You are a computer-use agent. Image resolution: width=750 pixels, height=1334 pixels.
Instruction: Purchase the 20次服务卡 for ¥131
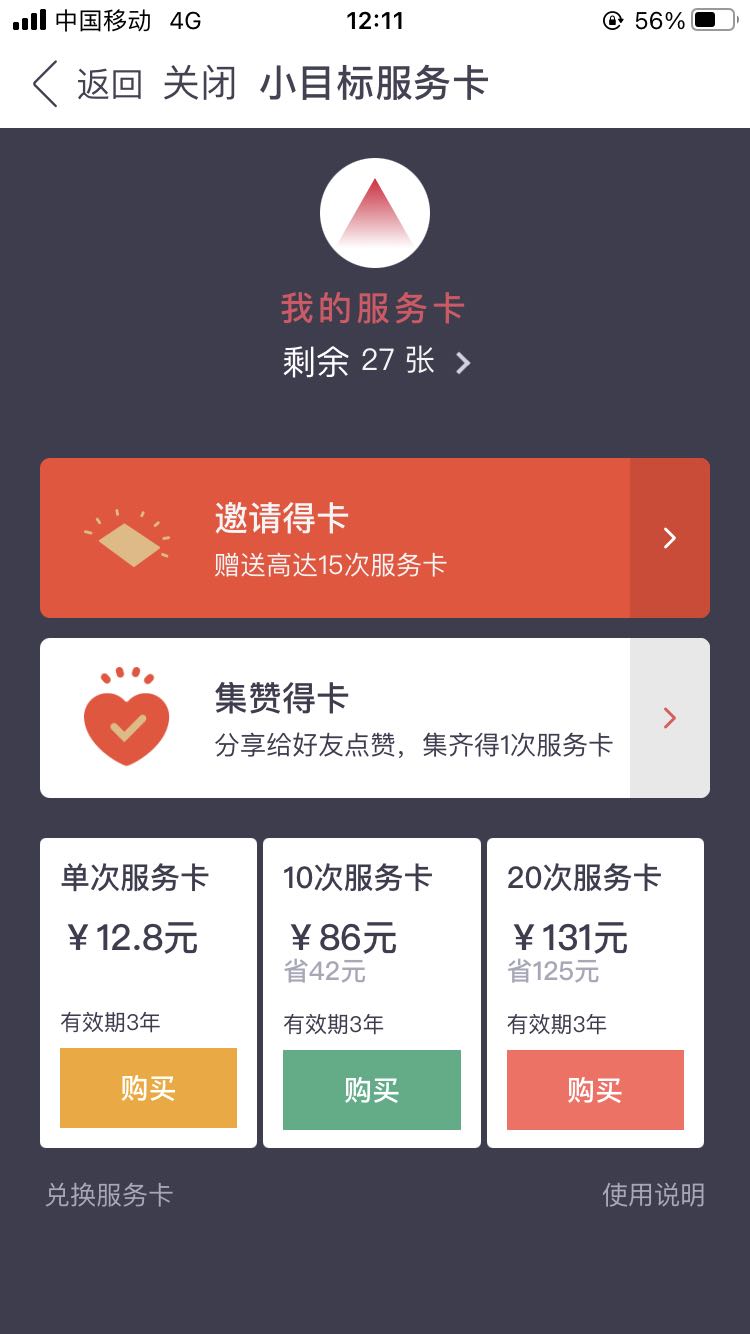click(595, 1090)
